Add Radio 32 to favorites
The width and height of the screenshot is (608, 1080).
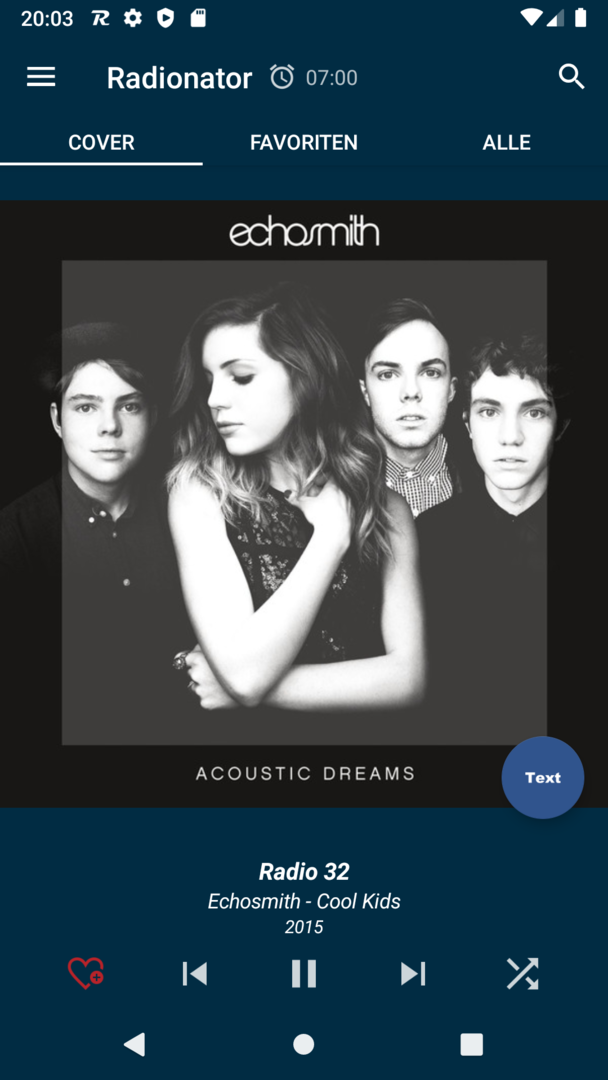coord(86,973)
